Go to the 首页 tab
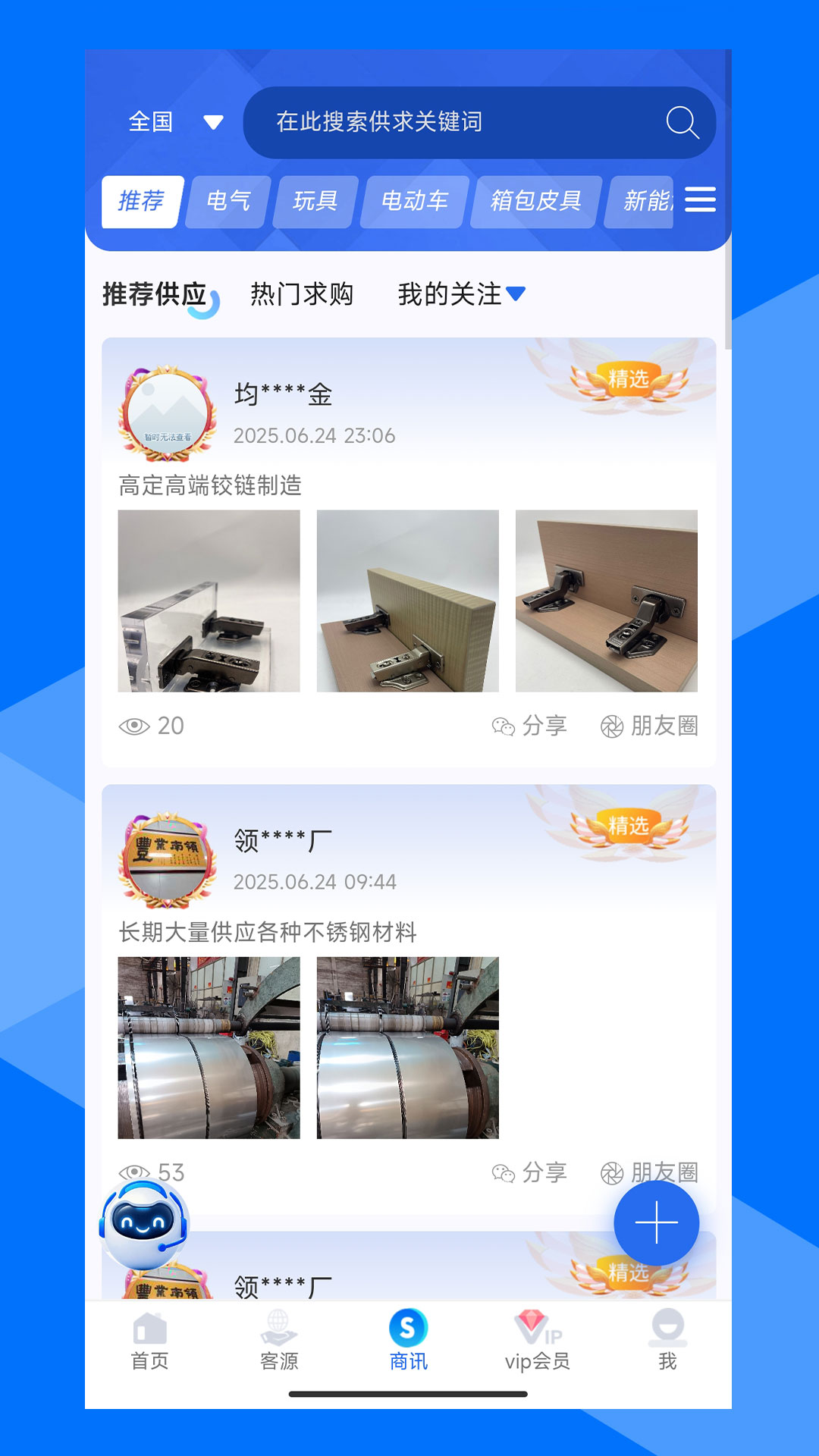 point(149,1342)
